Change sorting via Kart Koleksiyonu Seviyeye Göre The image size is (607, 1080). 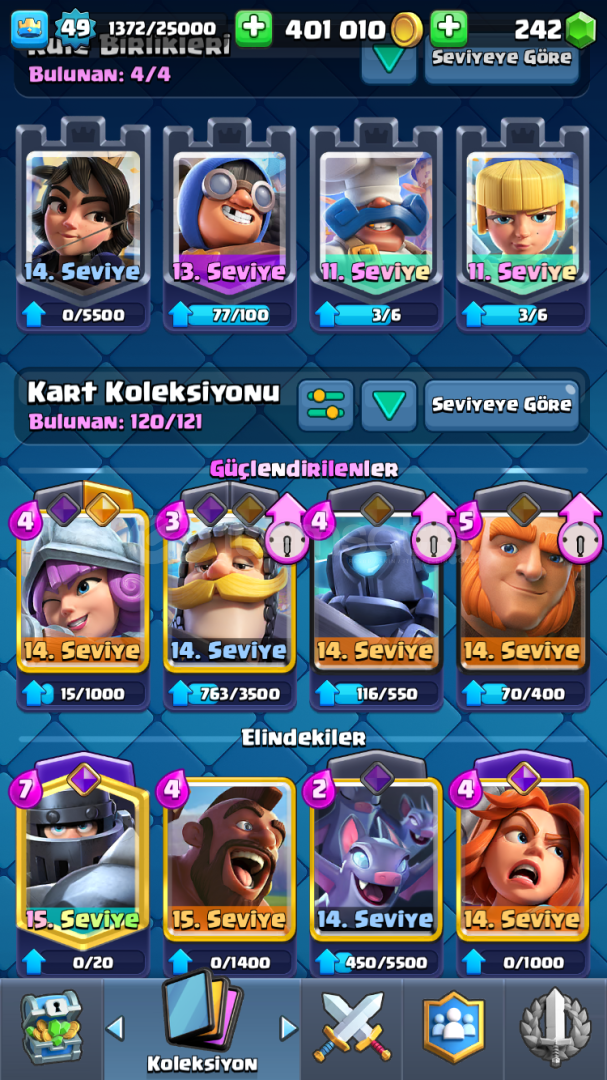point(501,405)
